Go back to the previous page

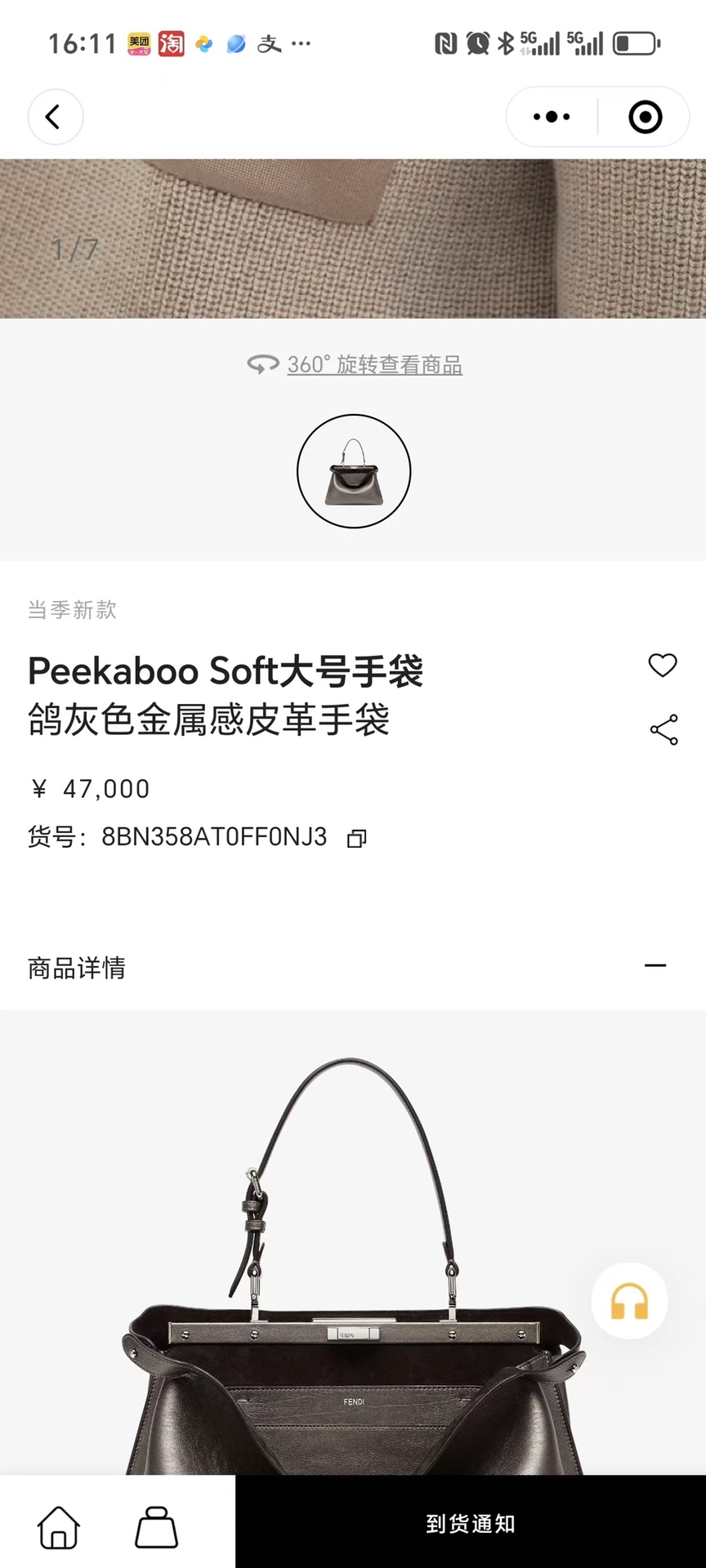point(55,118)
